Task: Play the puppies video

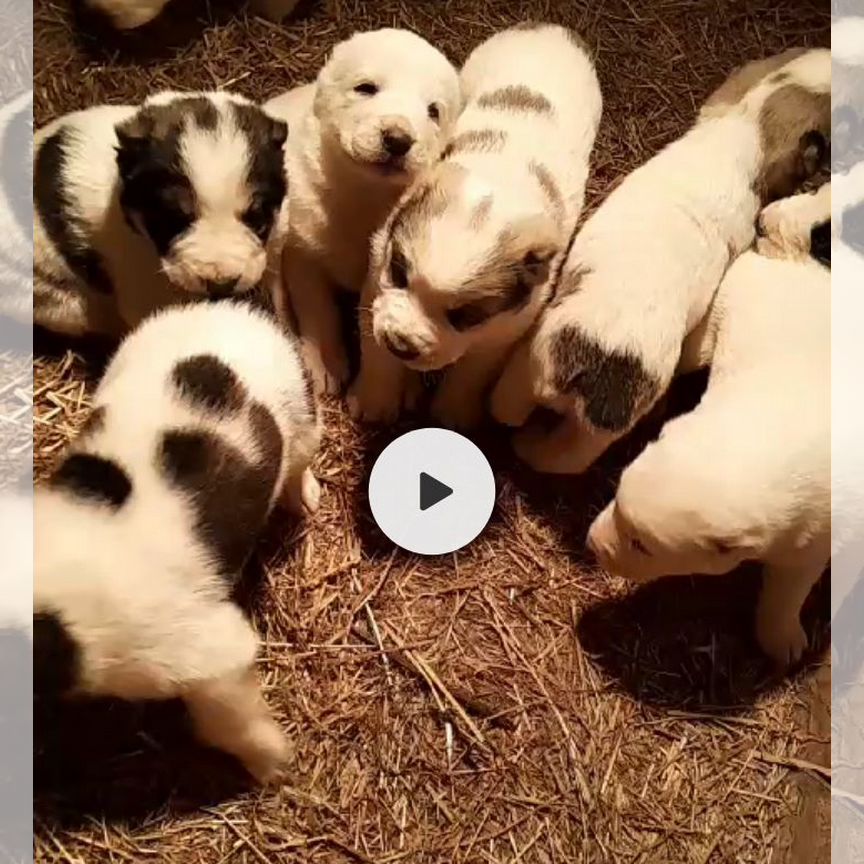Action: [432, 491]
